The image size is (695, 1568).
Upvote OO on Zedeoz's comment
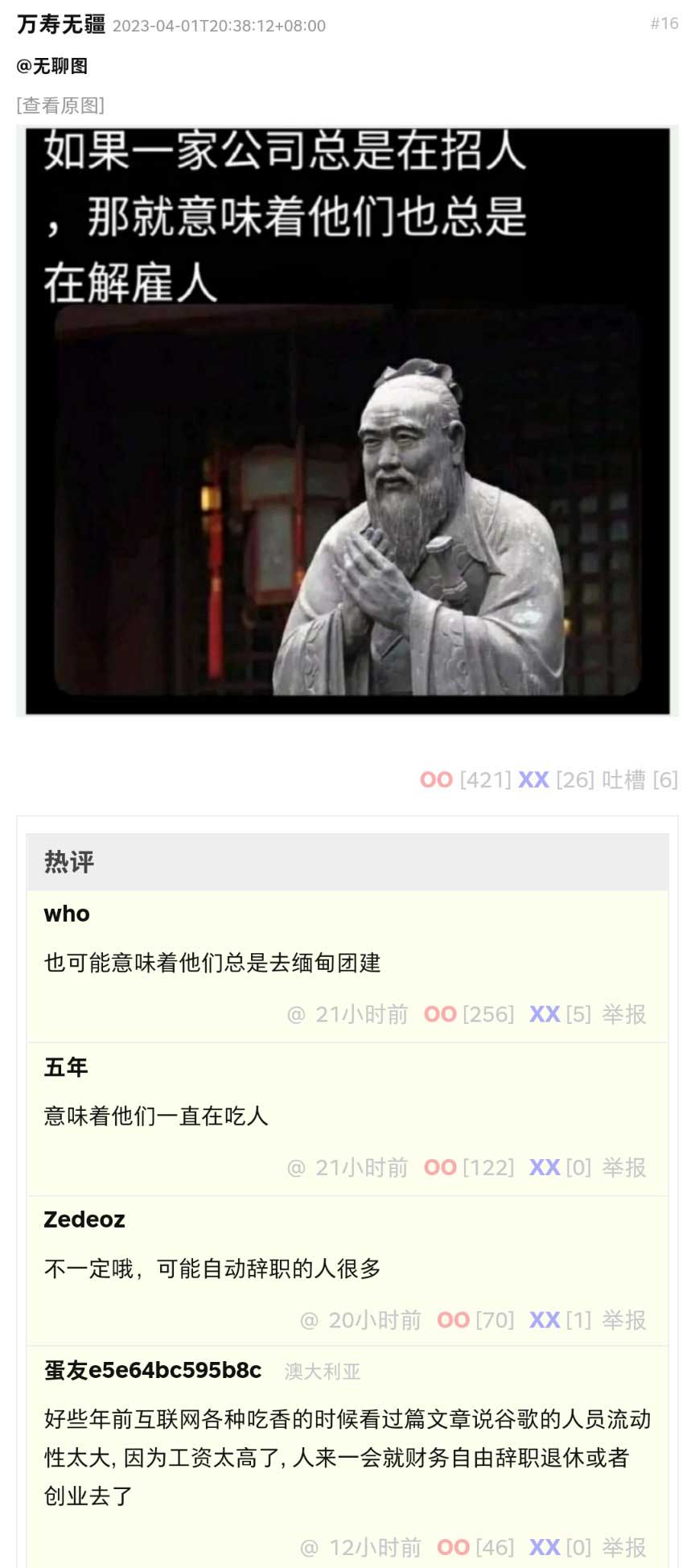point(453,1320)
